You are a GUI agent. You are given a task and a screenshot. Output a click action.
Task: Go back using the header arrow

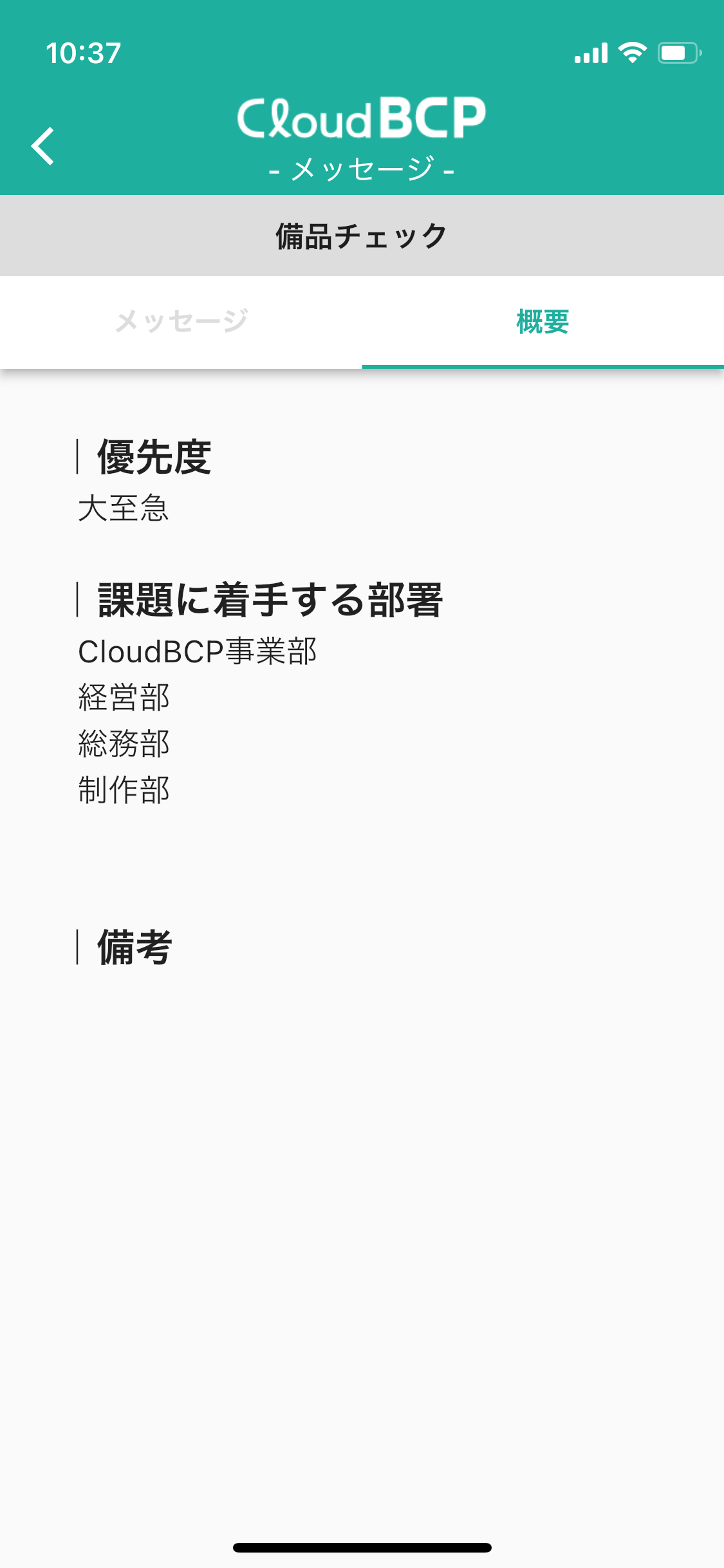tap(43, 146)
